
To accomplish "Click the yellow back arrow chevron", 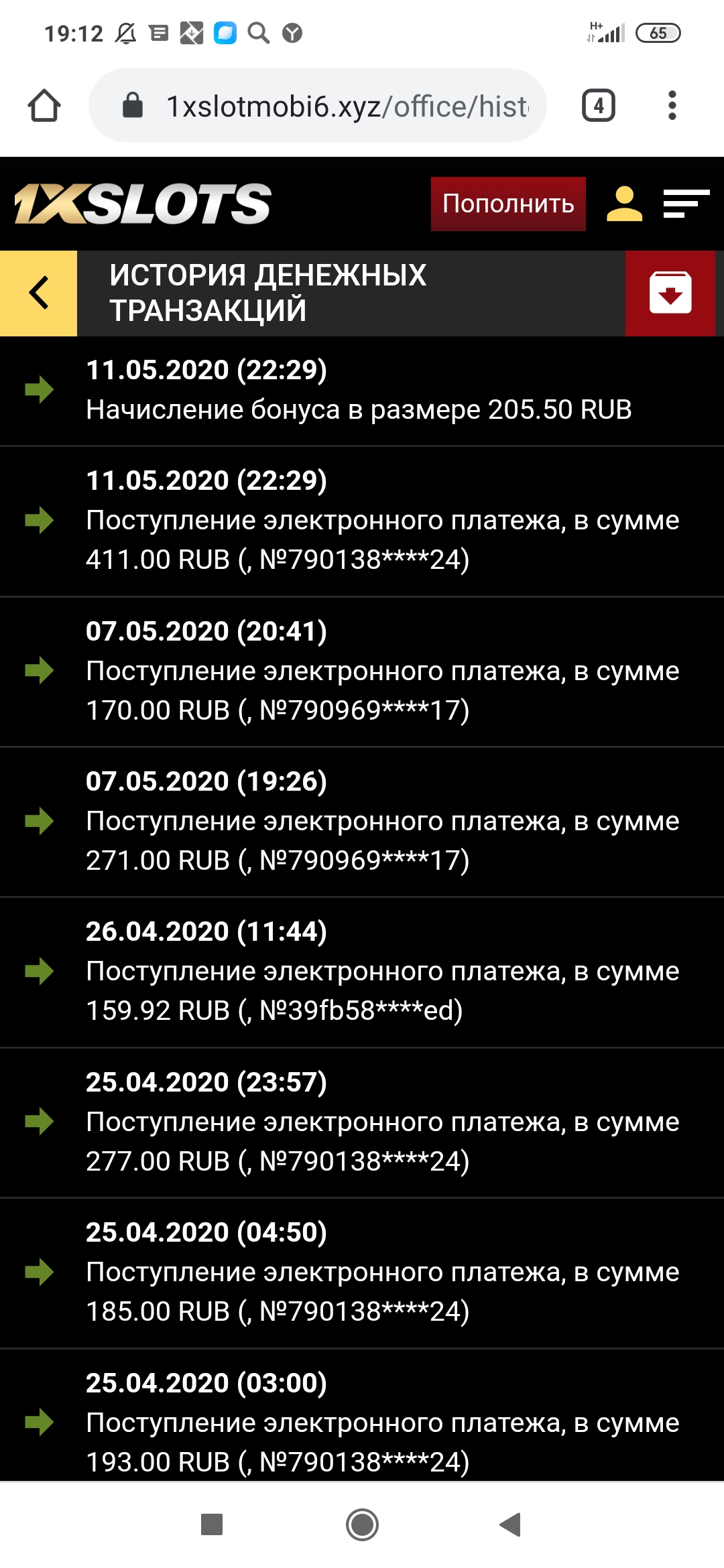I will click(x=38, y=292).
